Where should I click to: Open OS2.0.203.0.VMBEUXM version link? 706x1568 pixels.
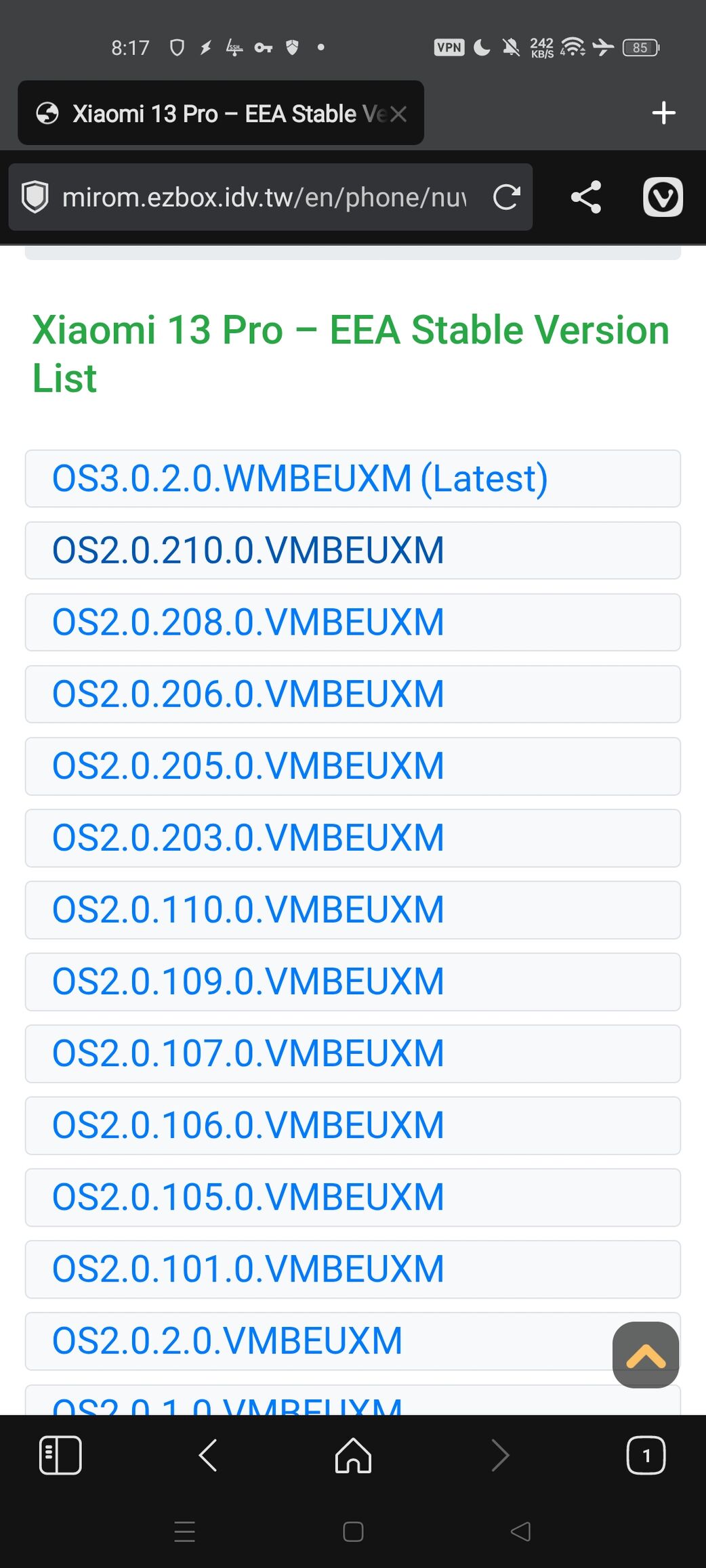[x=248, y=838]
